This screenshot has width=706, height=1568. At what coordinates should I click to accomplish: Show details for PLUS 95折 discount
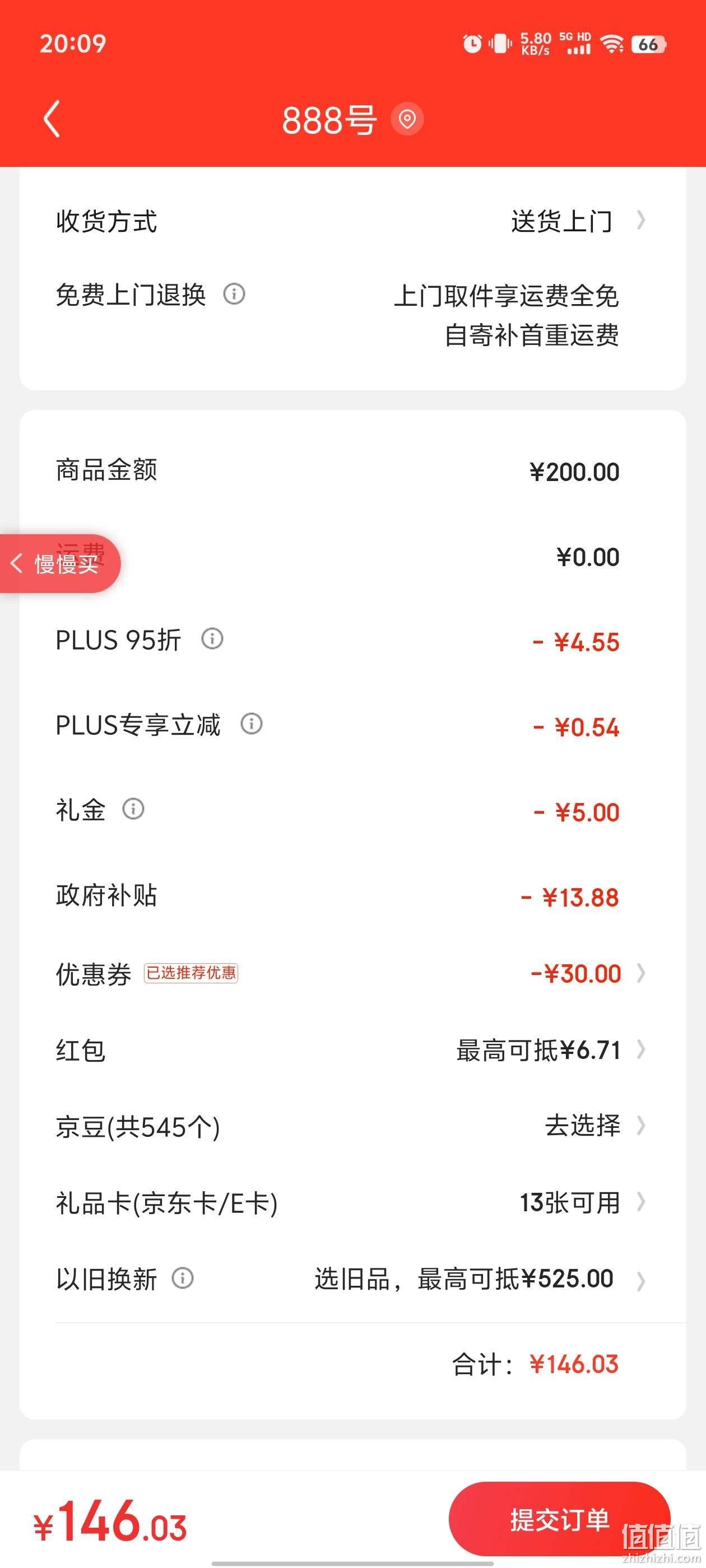(212, 638)
